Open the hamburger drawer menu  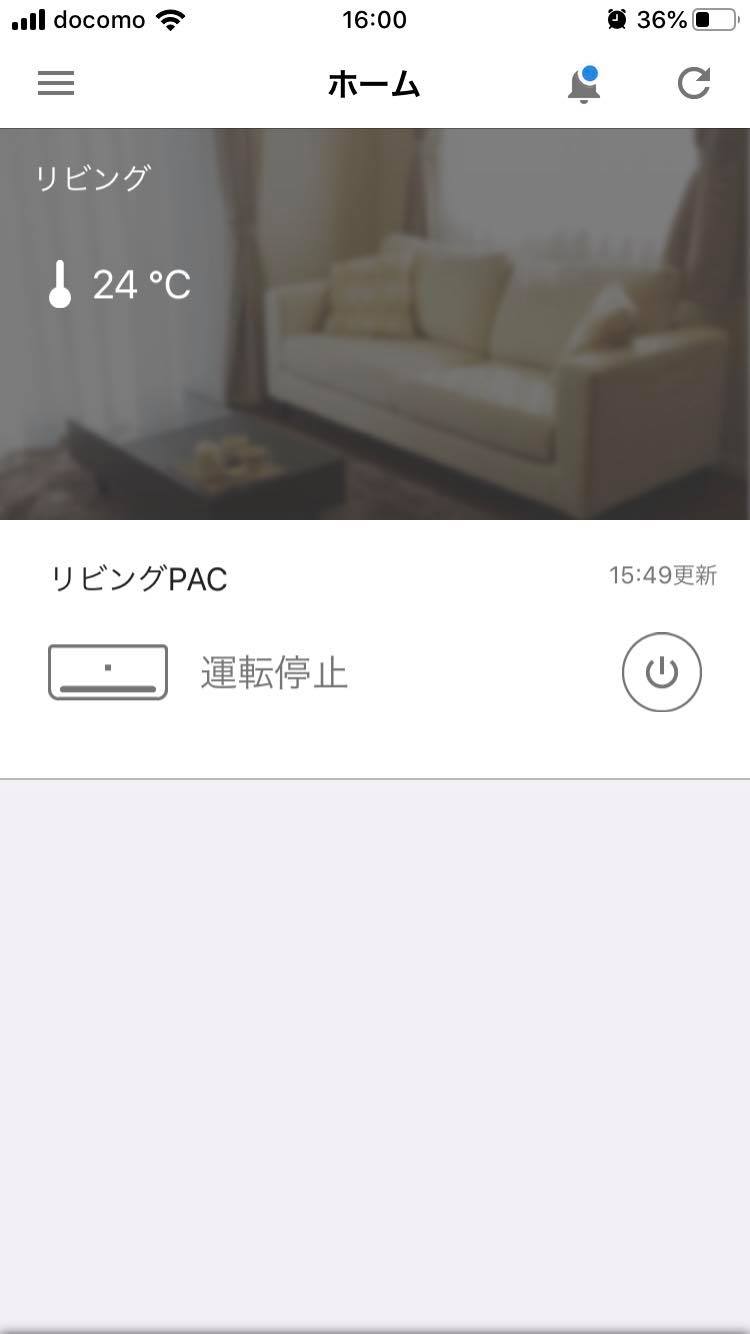(56, 84)
